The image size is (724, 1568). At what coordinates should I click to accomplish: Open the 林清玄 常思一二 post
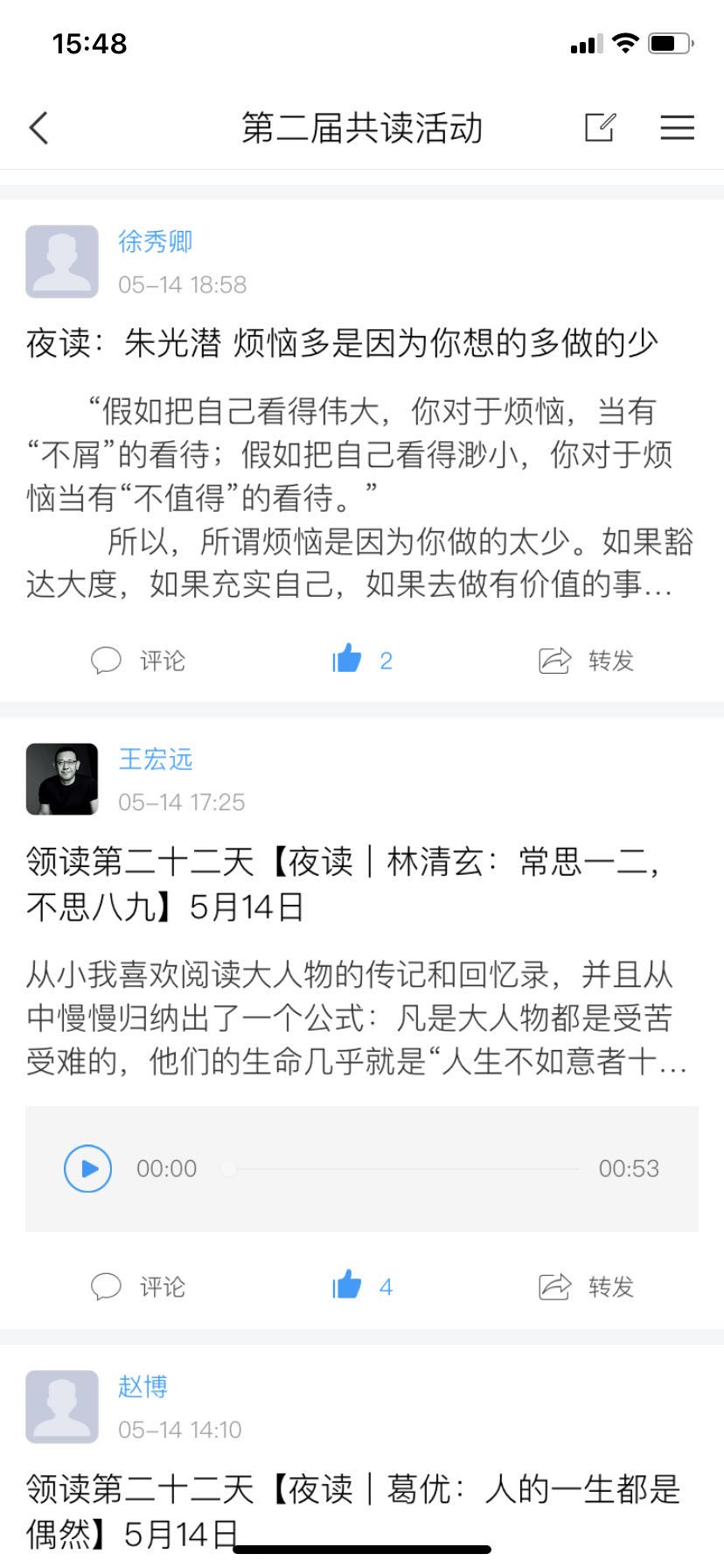tap(343, 885)
